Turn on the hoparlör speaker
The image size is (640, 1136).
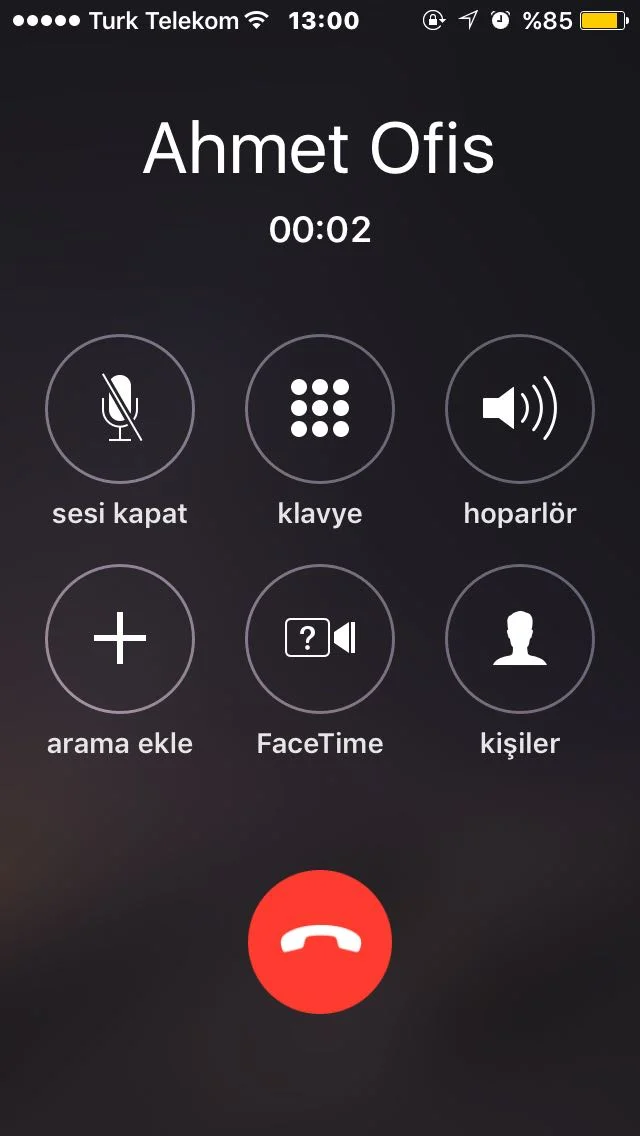coord(520,409)
